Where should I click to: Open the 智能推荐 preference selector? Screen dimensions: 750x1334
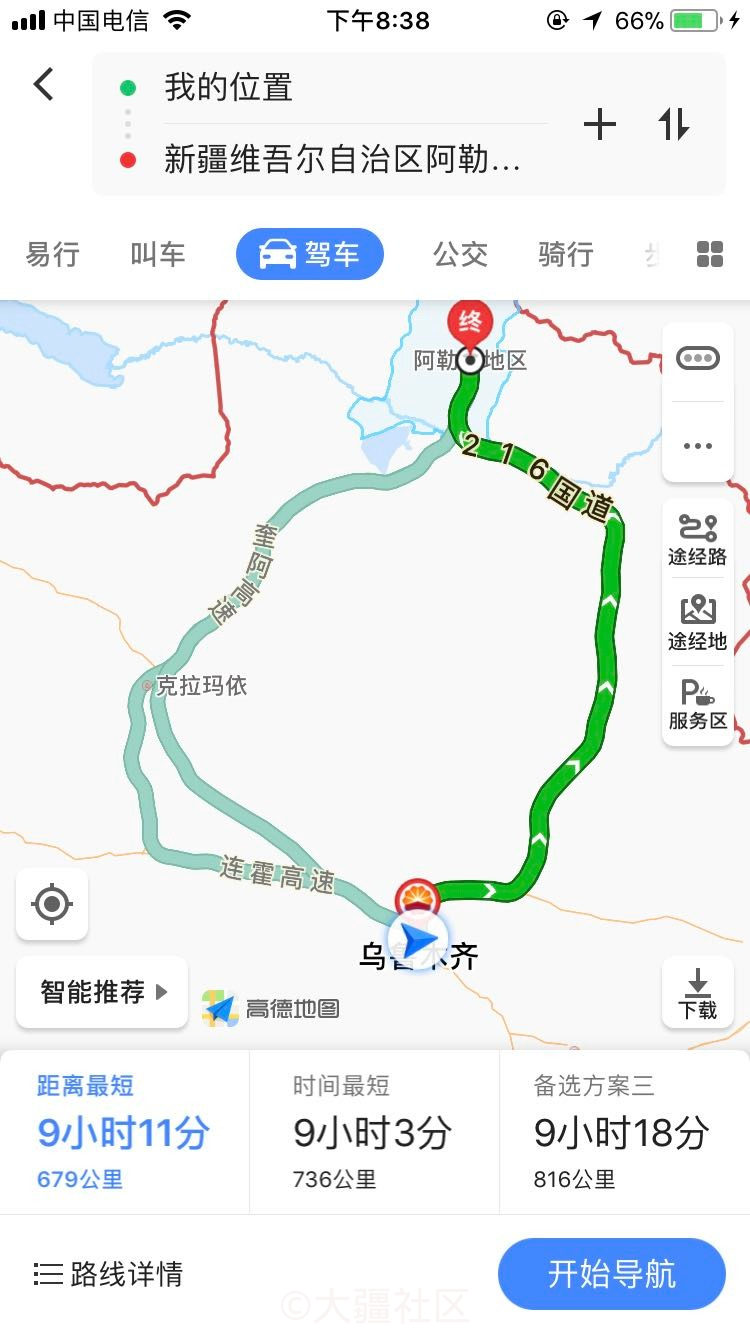coord(102,992)
